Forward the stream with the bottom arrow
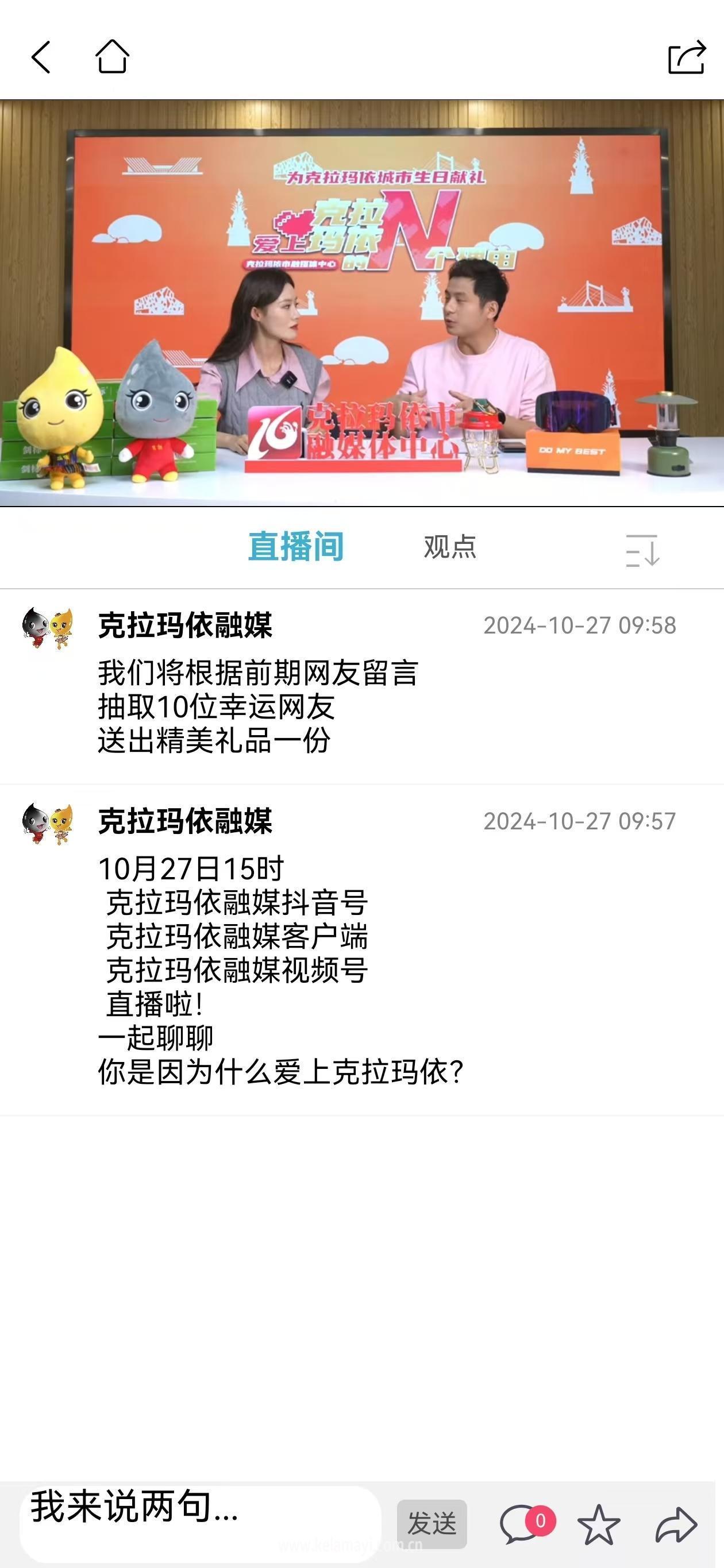724x1568 pixels. coord(676,1524)
